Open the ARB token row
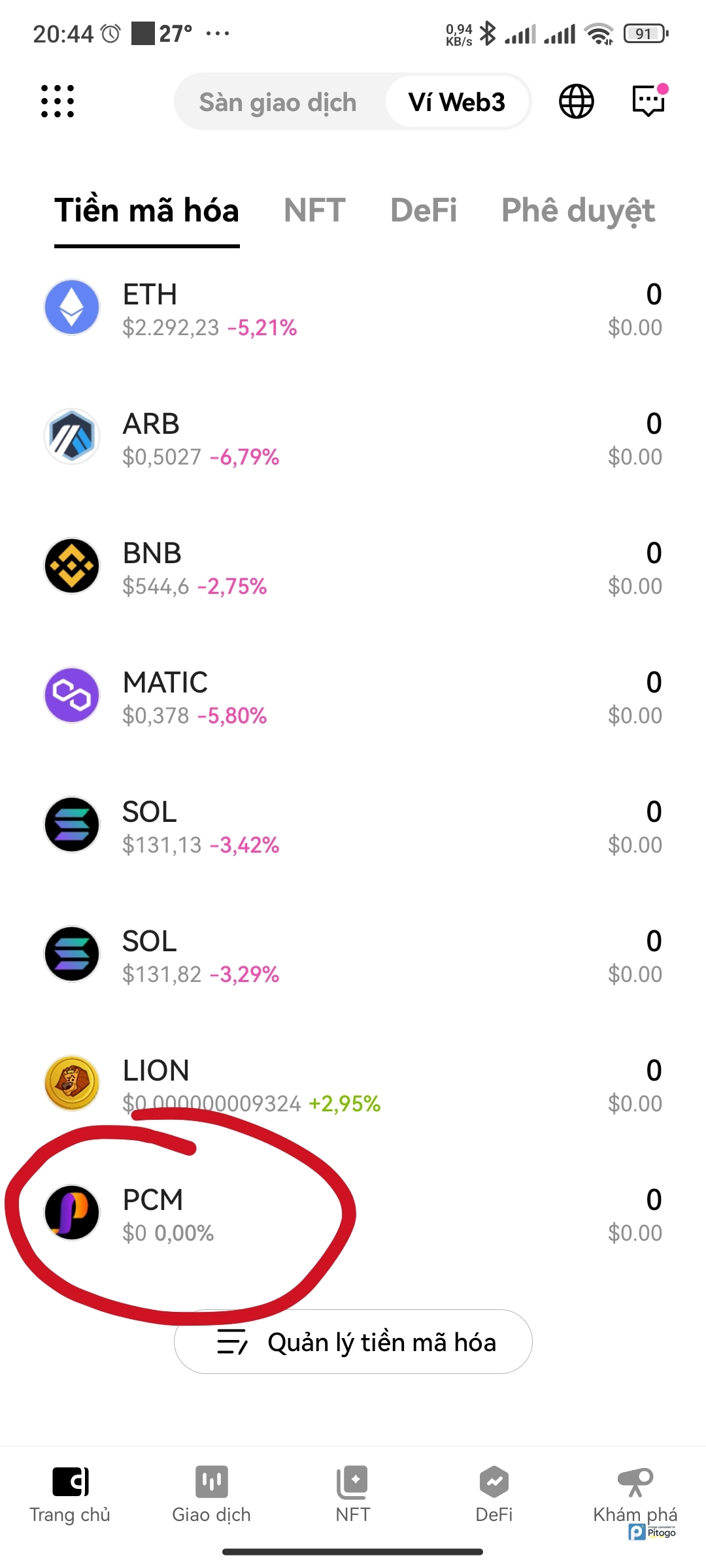Image resolution: width=706 pixels, height=1568 pixels. [x=353, y=438]
